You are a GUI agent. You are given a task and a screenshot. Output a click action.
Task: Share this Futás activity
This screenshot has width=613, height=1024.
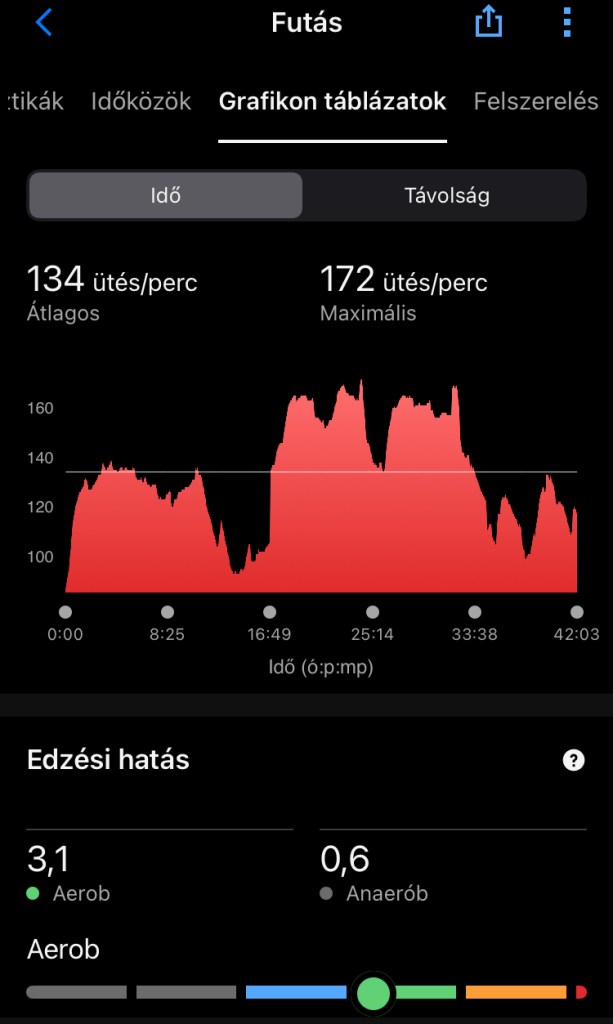488,22
